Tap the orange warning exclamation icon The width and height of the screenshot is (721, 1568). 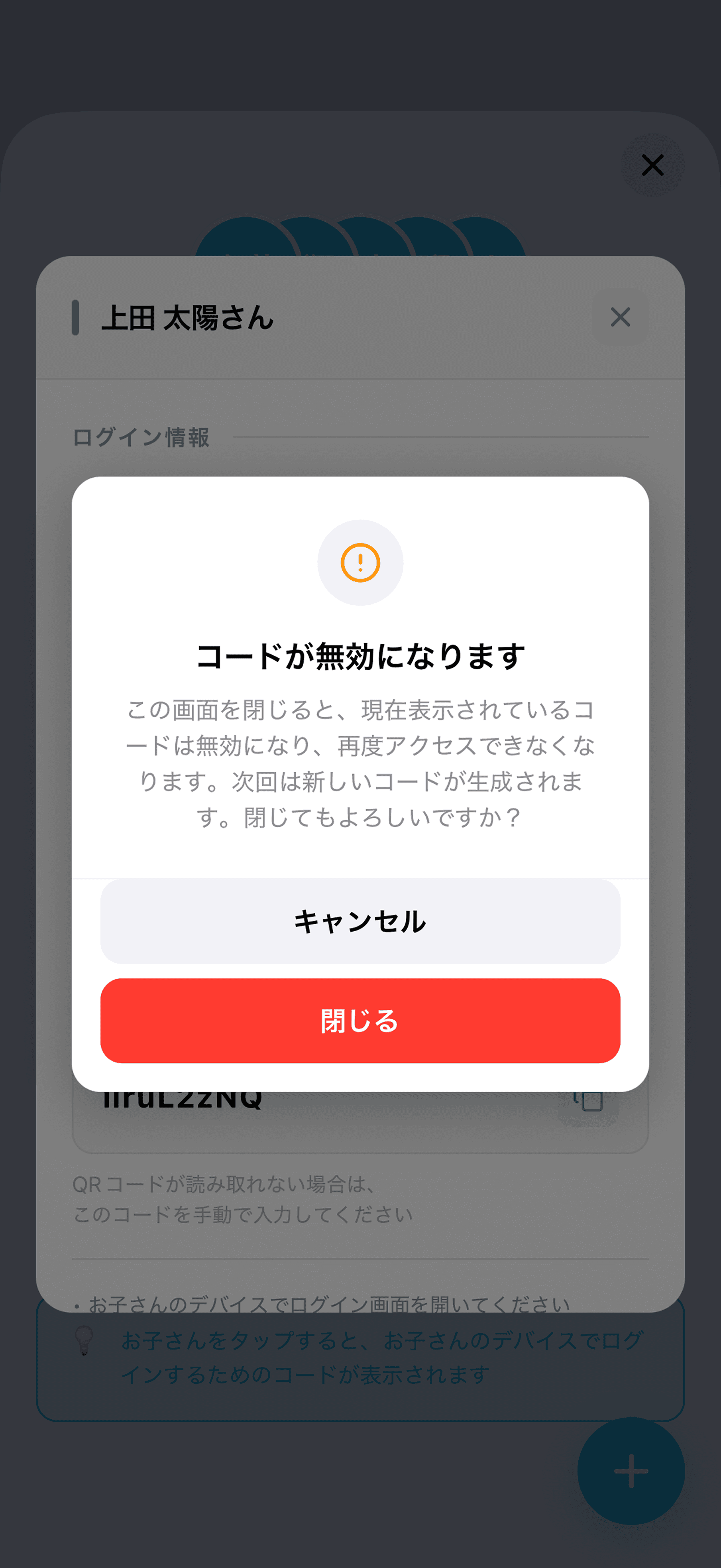point(360,563)
